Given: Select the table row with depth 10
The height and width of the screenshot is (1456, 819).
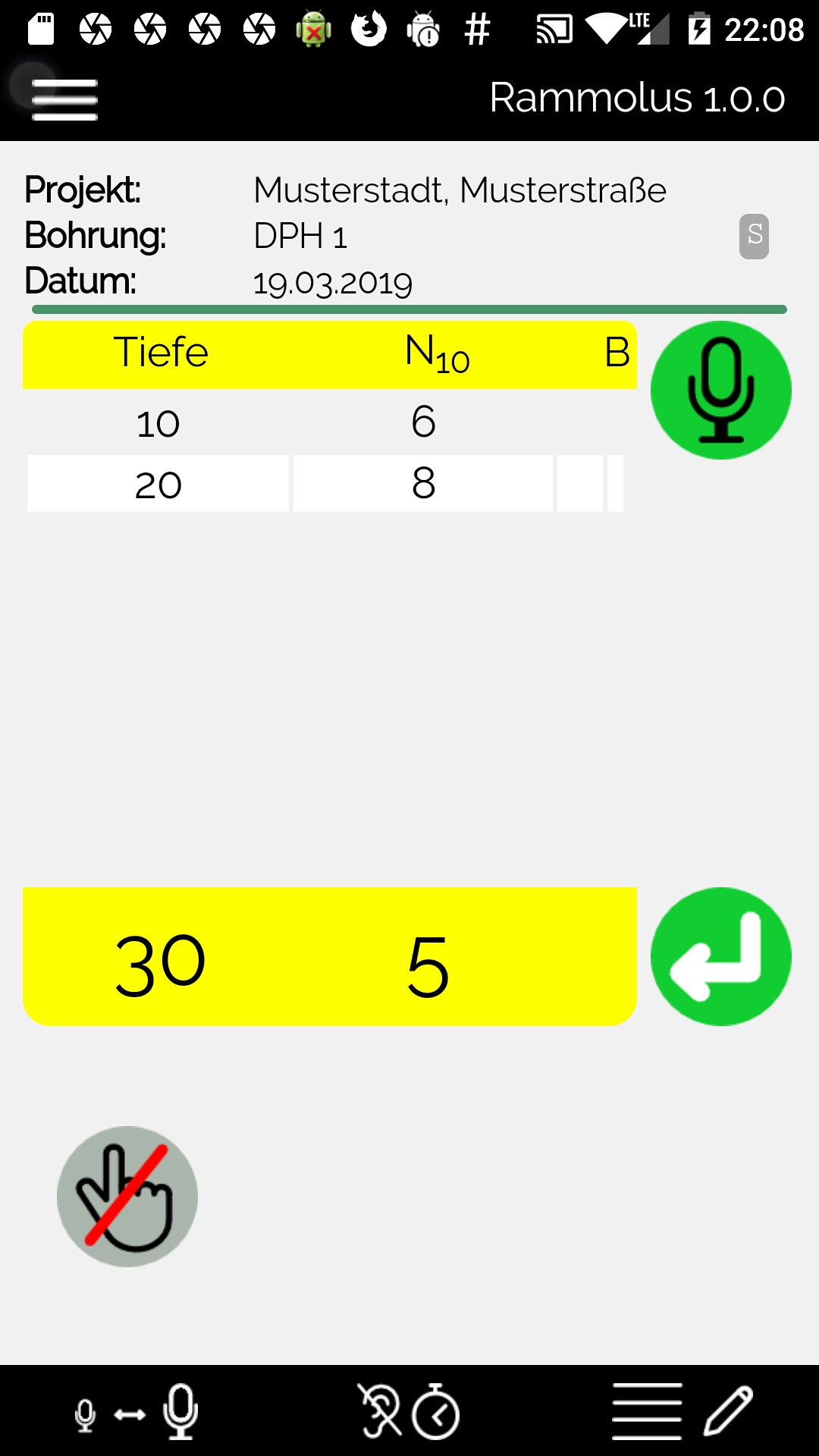Looking at the screenshot, I should (326, 422).
